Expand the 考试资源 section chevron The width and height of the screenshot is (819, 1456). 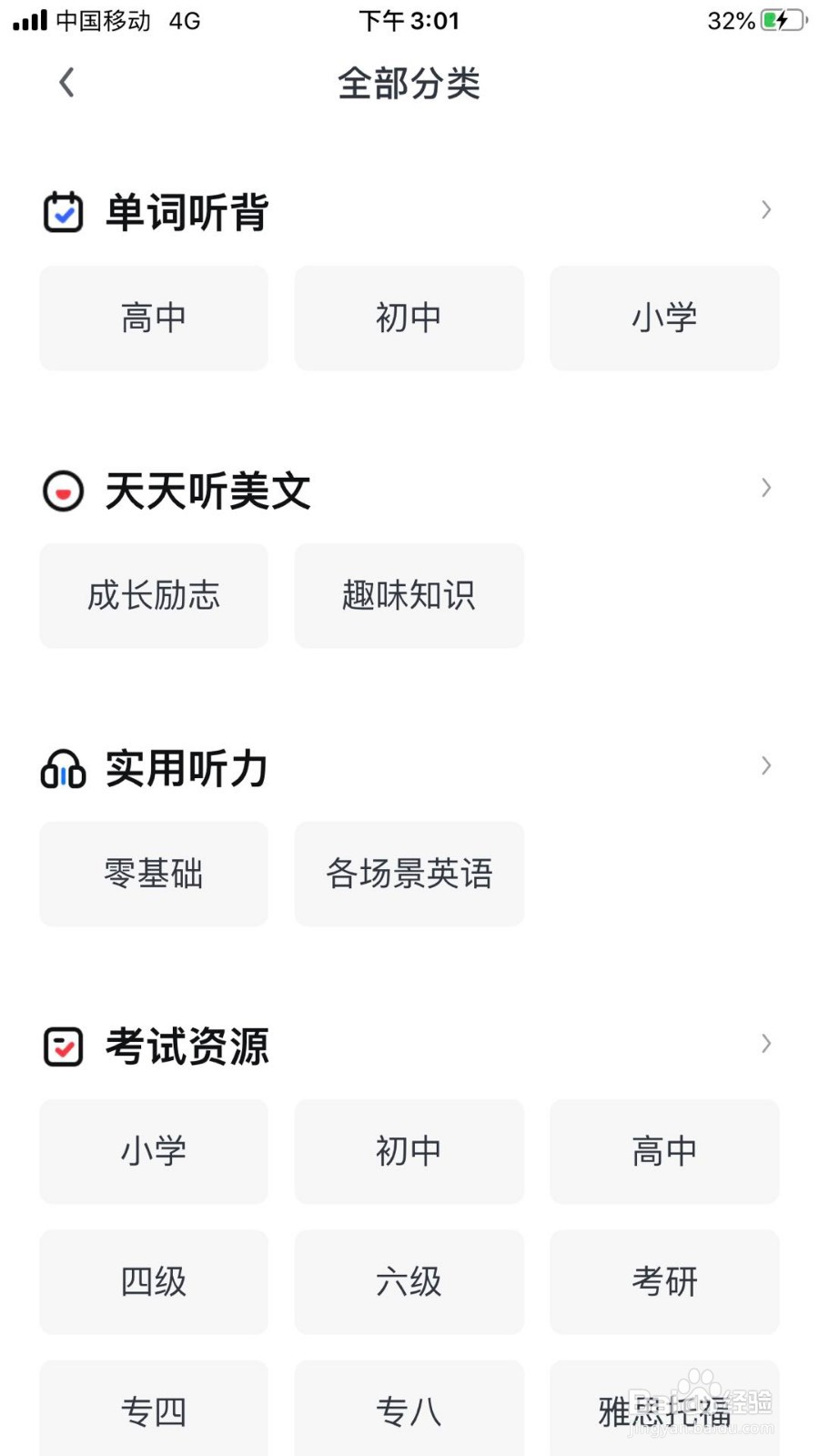pos(766,1043)
